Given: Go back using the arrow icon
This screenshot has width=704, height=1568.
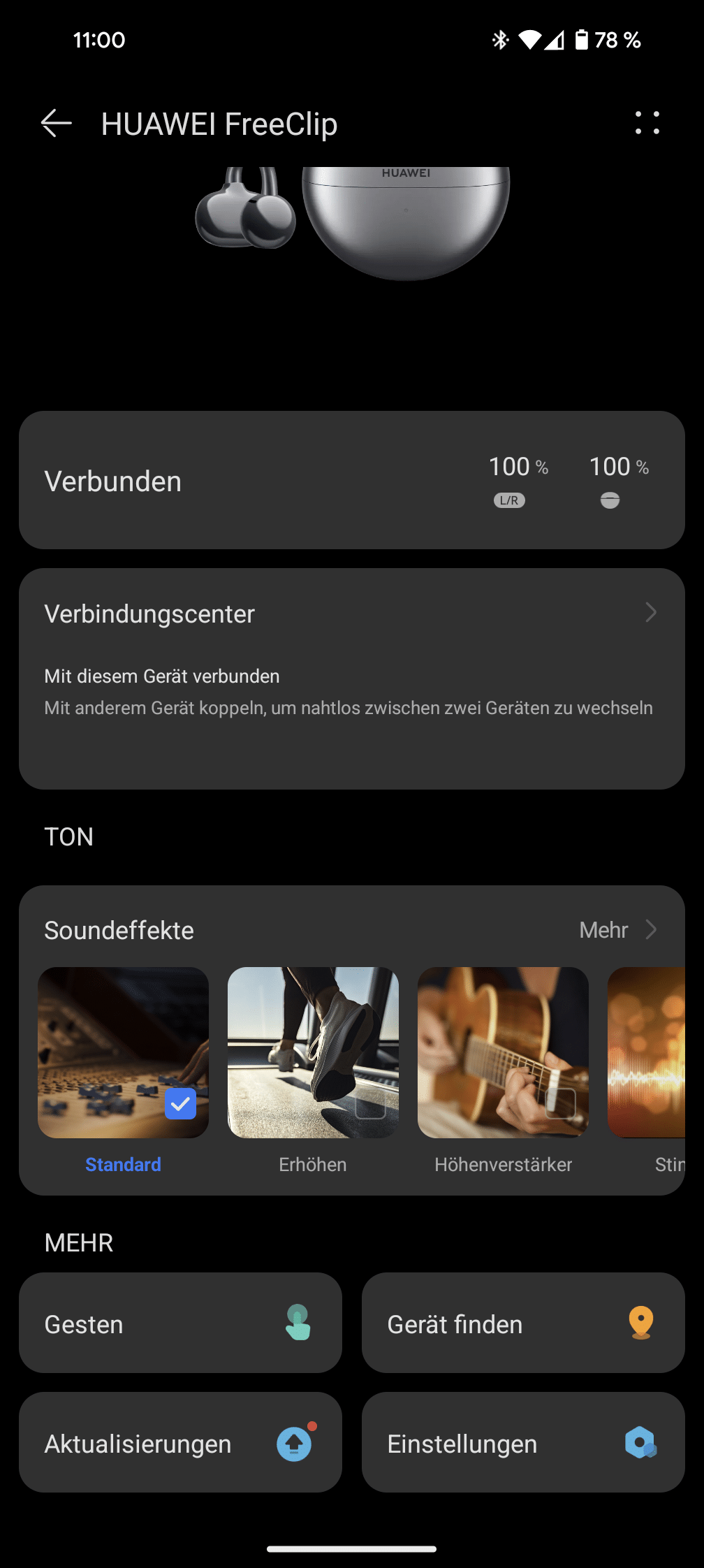Looking at the screenshot, I should [x=57, y=124].
